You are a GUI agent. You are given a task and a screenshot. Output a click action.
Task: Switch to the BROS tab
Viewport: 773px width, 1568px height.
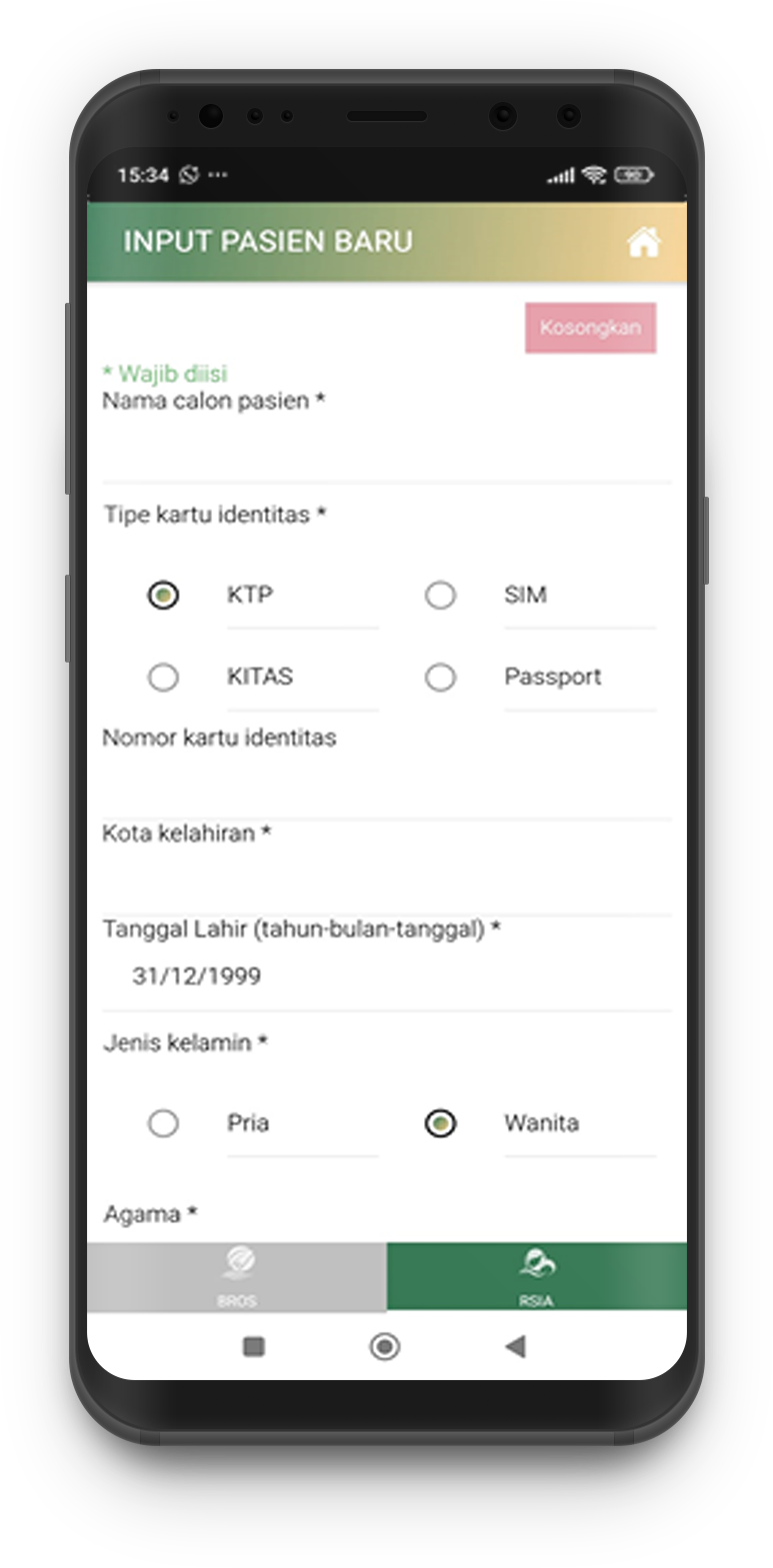coord(237,1276)
